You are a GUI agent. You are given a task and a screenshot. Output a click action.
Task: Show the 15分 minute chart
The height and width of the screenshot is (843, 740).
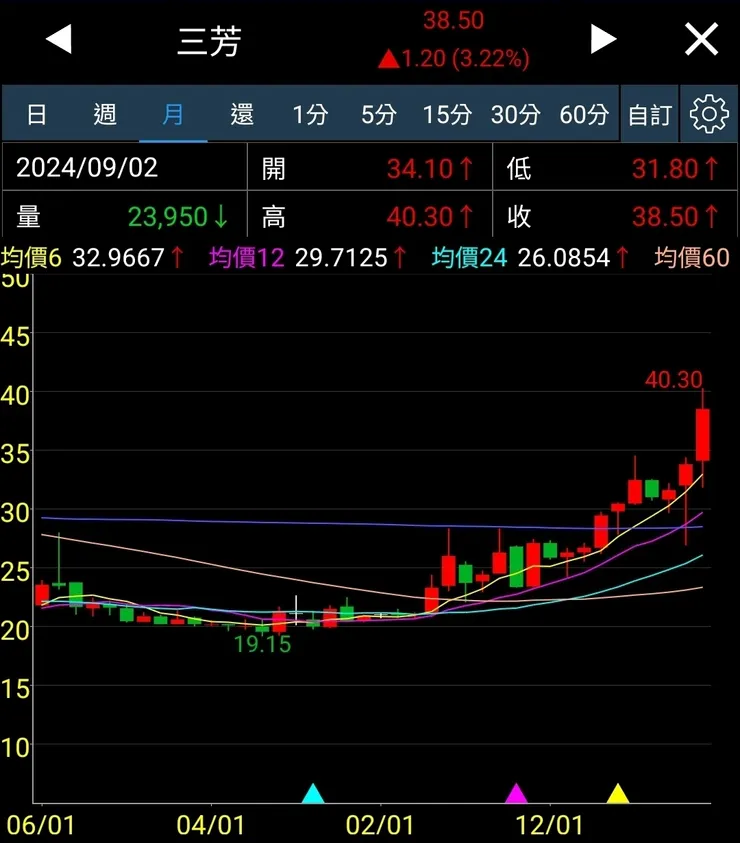click(446, 114)
